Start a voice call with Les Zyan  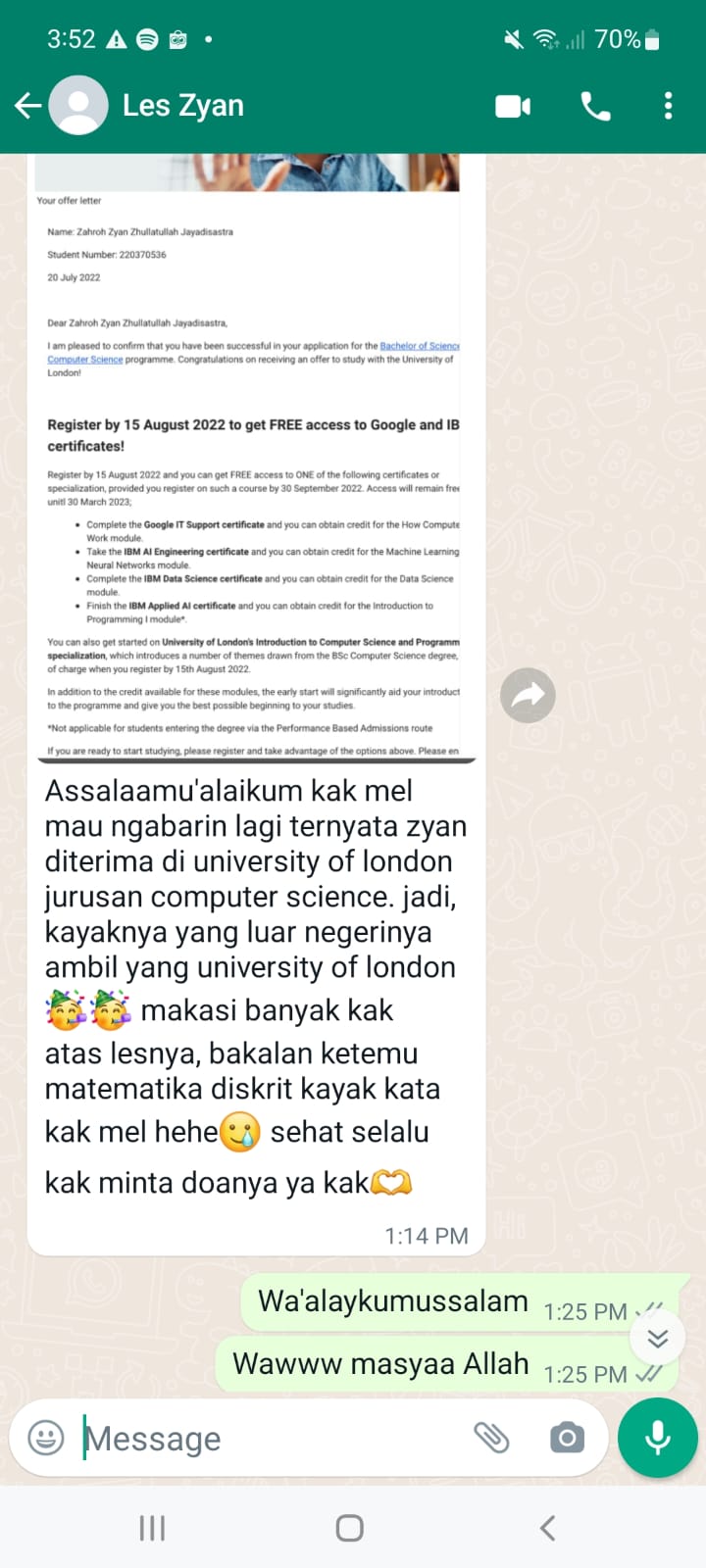pyautogui.click(x=595, y=106)
